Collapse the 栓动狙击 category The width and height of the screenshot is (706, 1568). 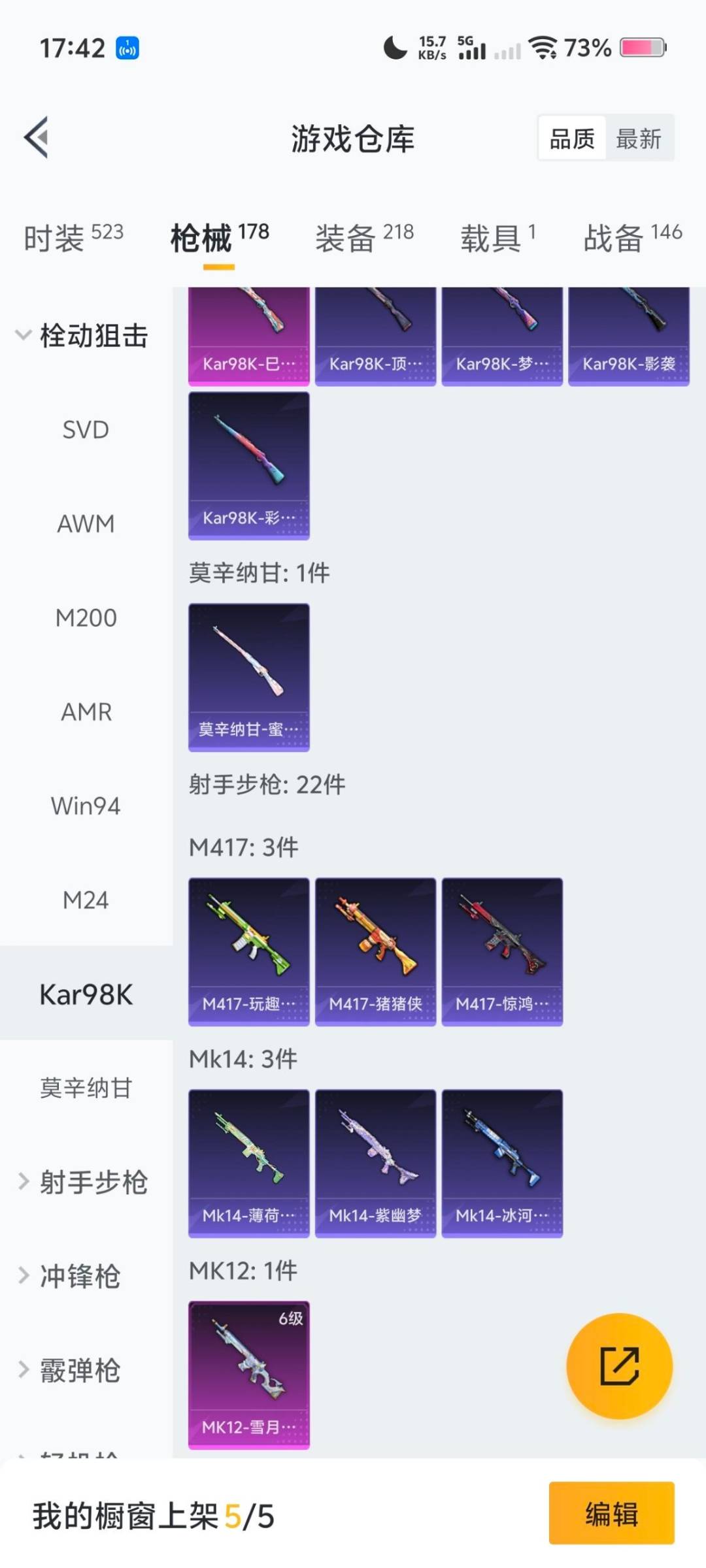pos(85,336)
